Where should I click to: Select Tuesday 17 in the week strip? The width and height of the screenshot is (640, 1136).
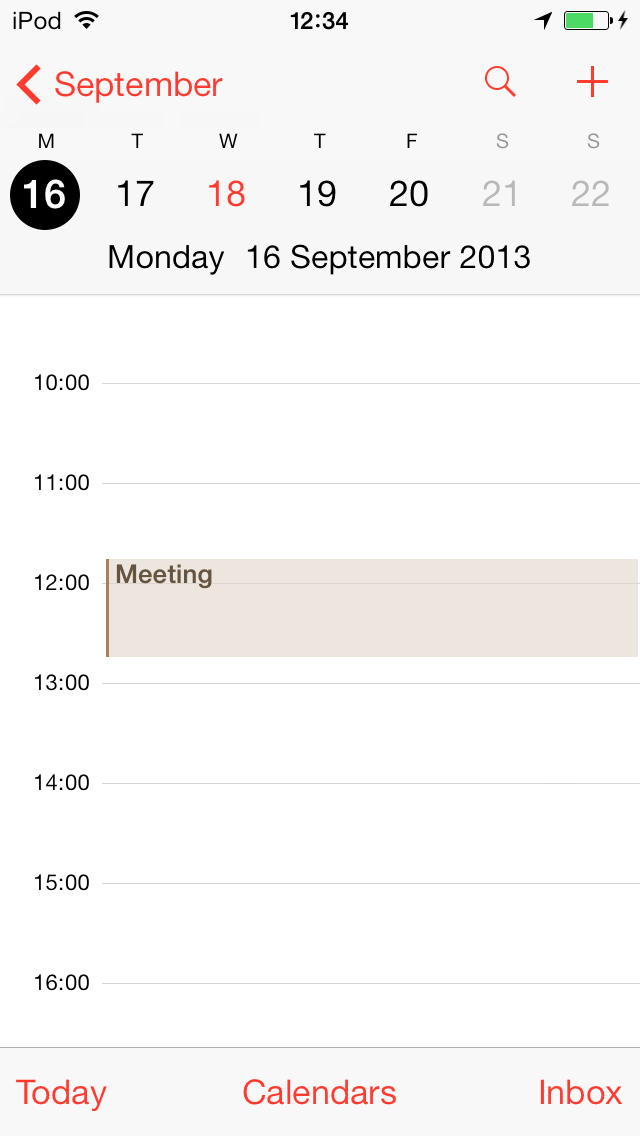136,194
